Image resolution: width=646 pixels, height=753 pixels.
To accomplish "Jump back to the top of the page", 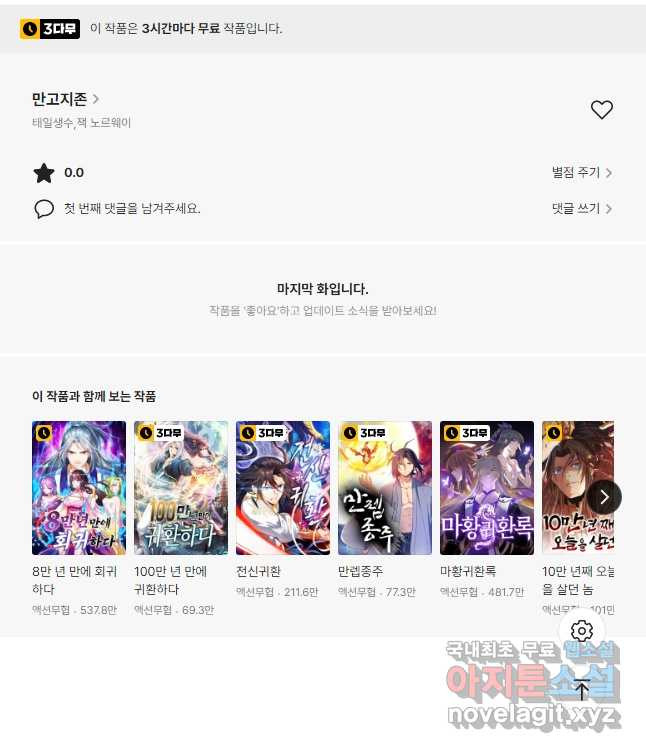I will [x=582, y=689].
